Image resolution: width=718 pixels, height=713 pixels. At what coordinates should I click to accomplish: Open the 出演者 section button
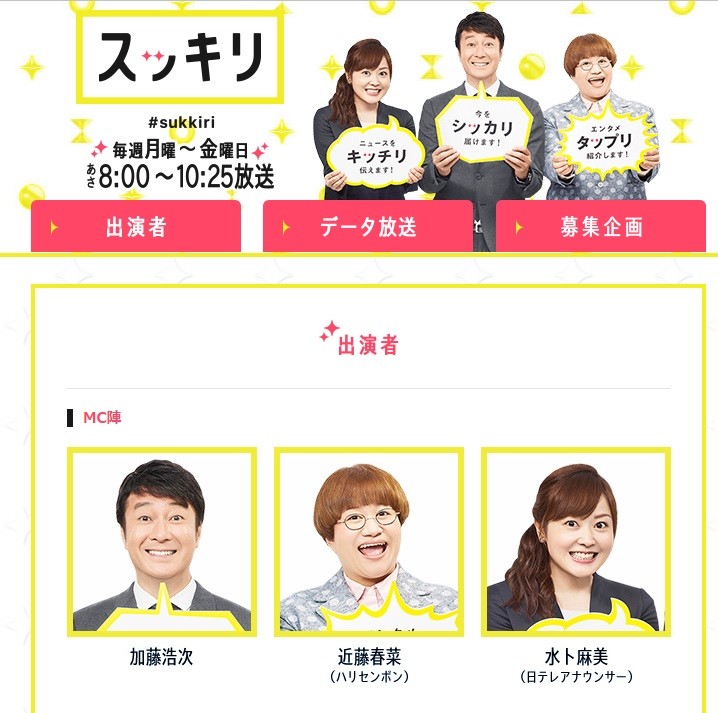(136, 227)
